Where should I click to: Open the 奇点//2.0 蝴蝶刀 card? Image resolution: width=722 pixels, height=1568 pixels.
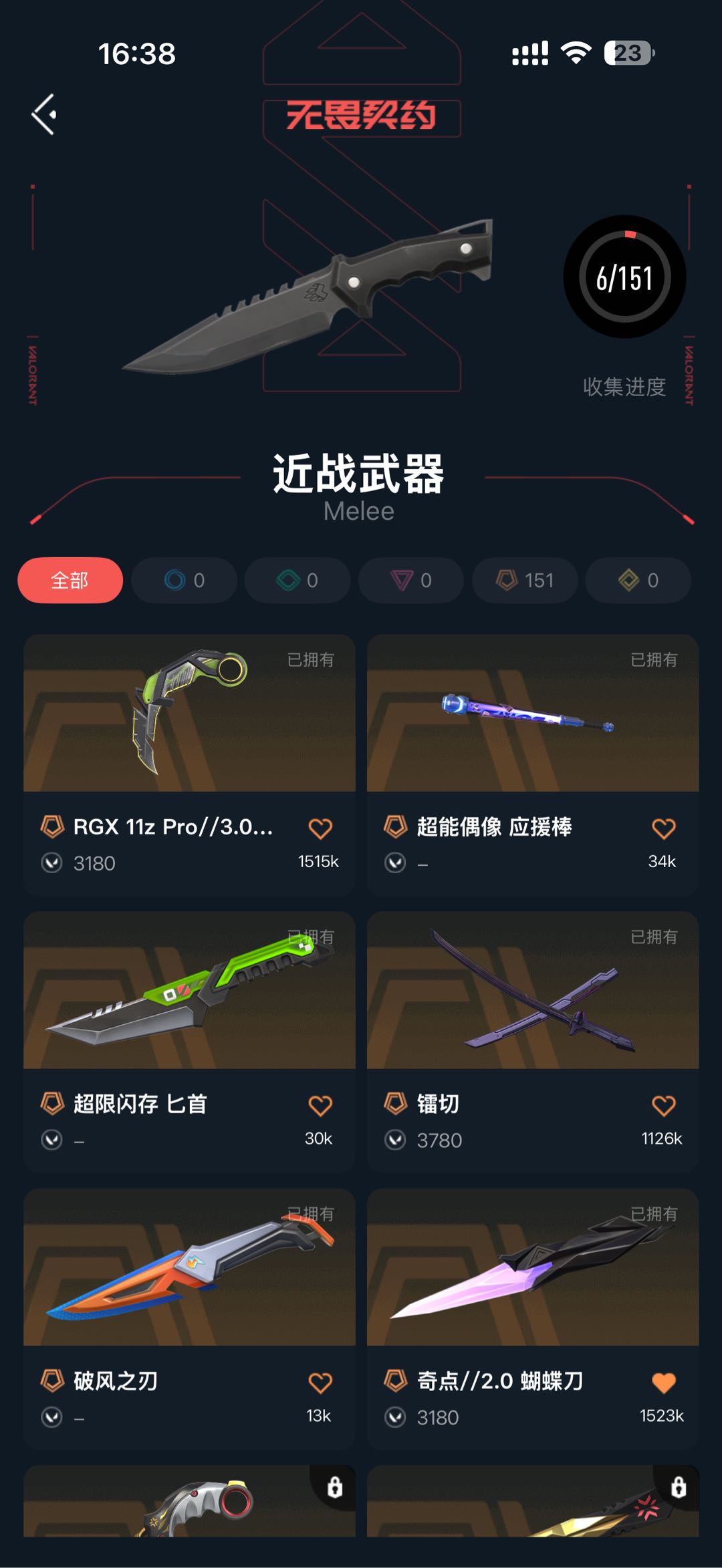(x=533, y=1319)
